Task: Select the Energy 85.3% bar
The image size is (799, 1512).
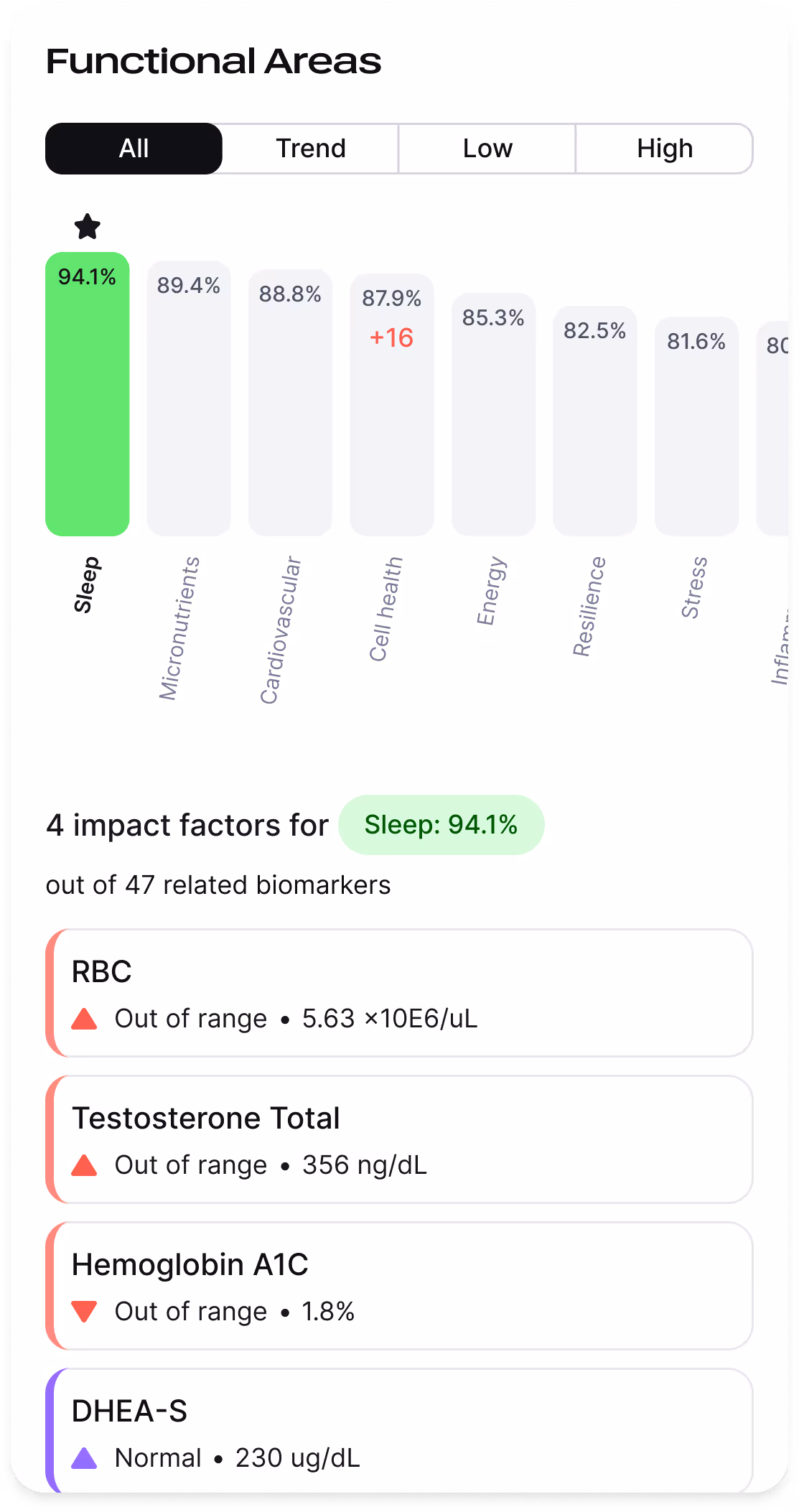Action: pyautogui.click(x=493, y=414)
